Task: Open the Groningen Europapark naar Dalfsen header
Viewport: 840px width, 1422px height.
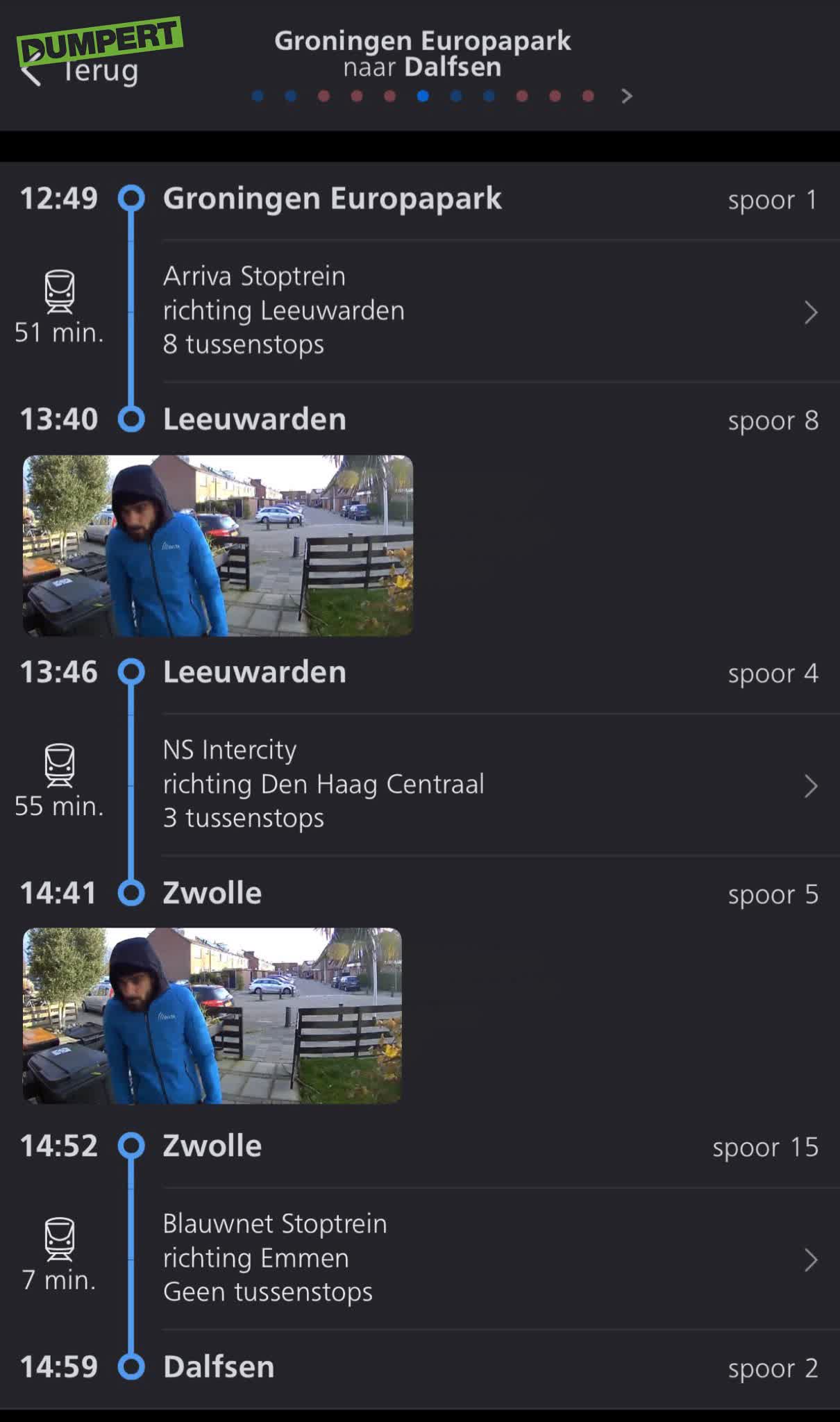Action: point(422,53)
